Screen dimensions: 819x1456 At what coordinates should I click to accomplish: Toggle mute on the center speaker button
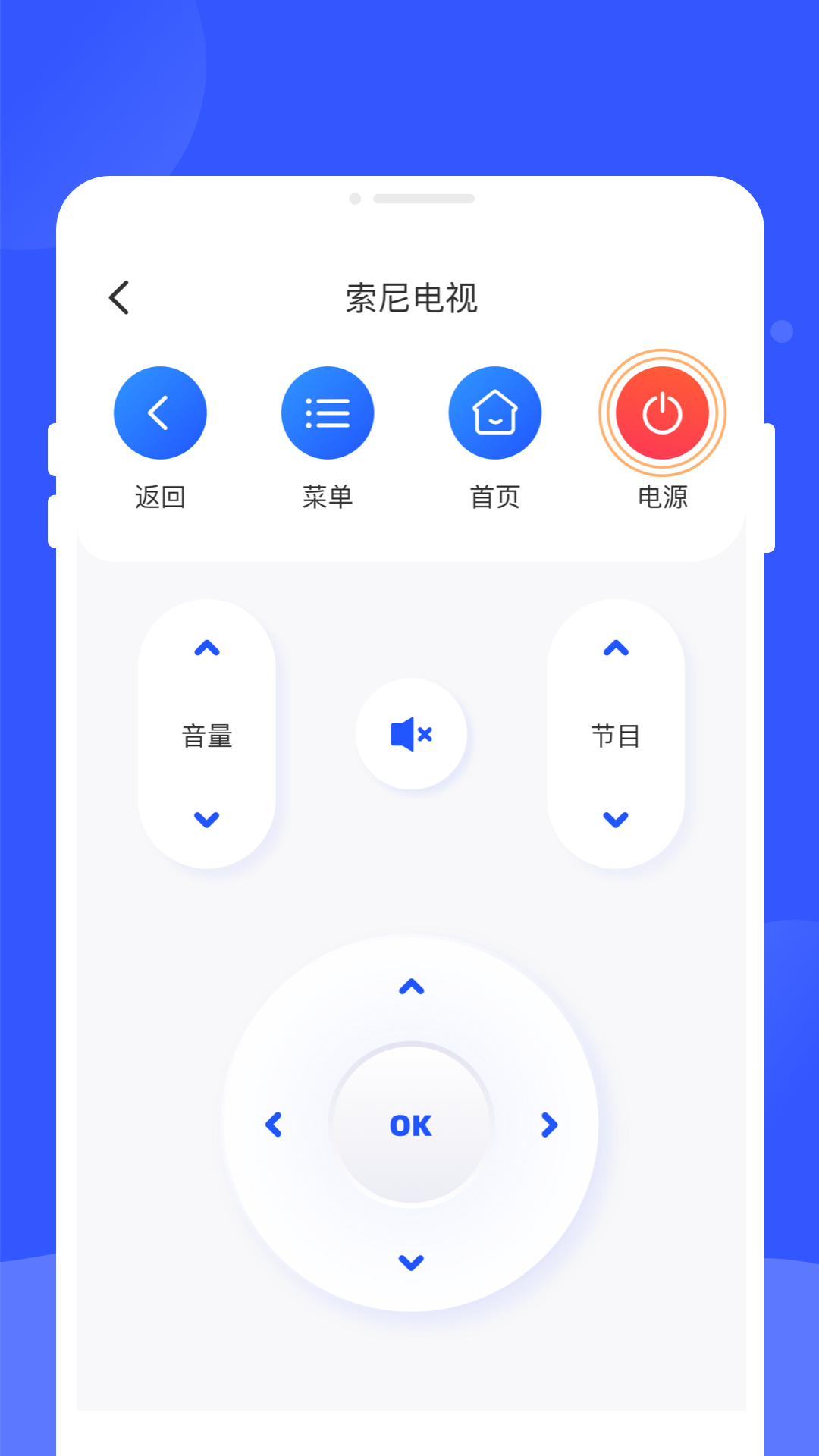[x=411, y=733]
